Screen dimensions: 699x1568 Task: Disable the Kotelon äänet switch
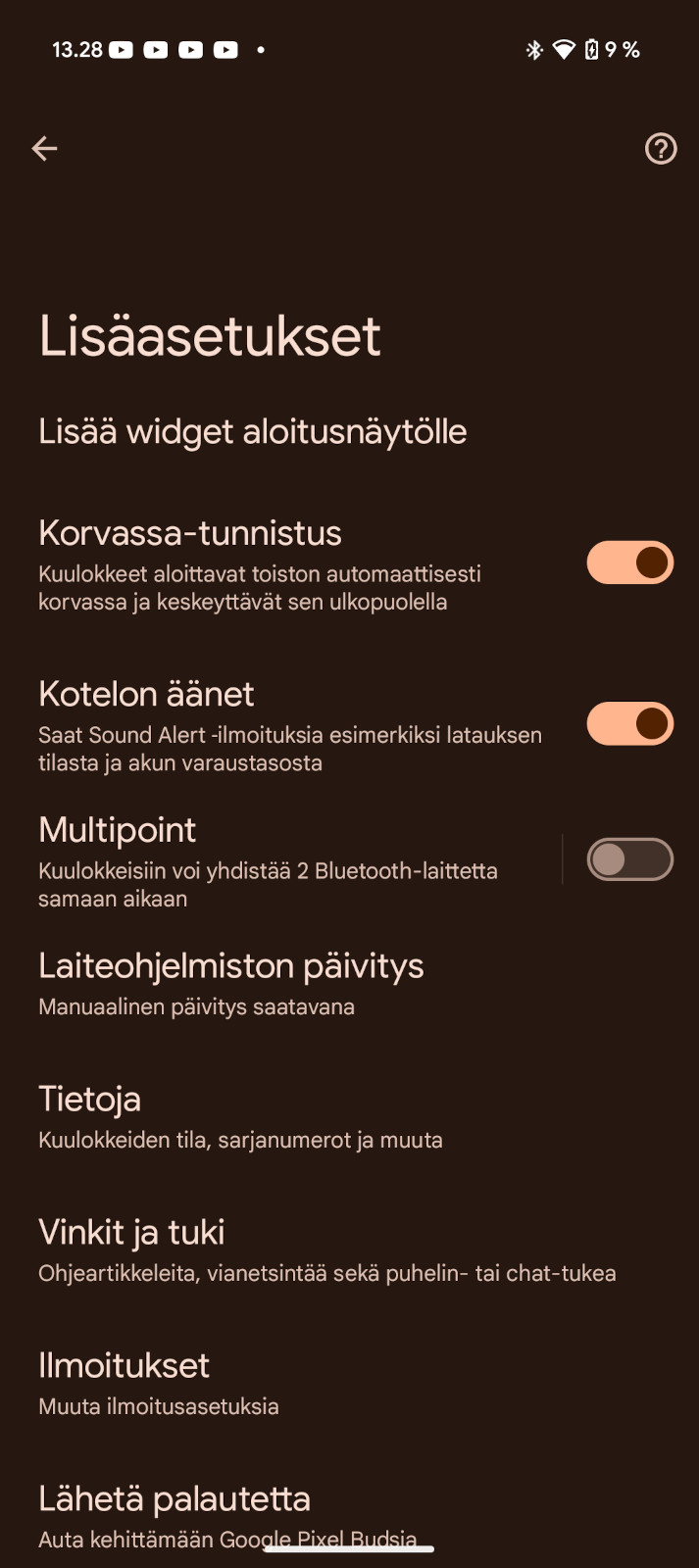[629, 723]
